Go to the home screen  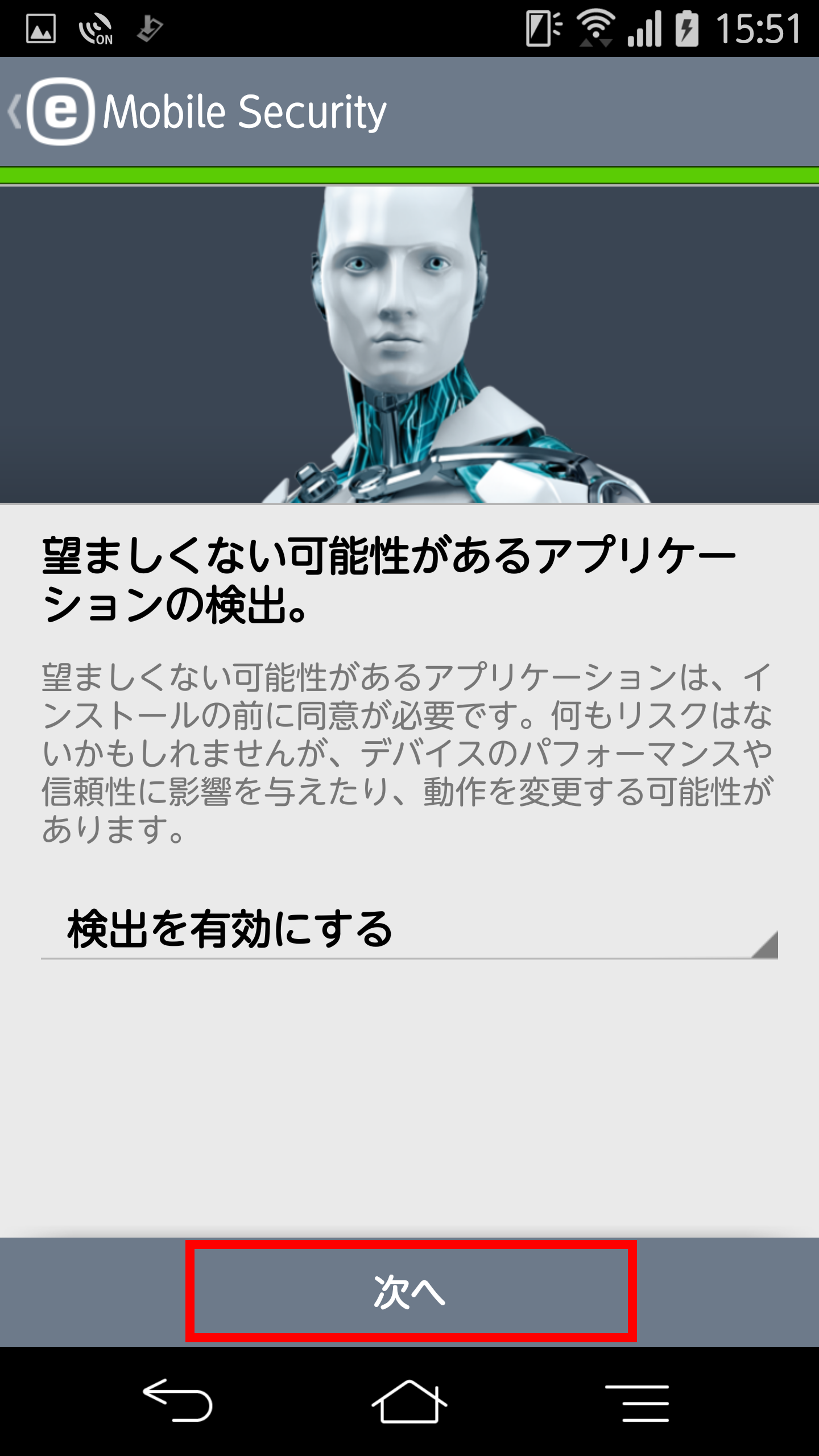(x=409, y=1400)
